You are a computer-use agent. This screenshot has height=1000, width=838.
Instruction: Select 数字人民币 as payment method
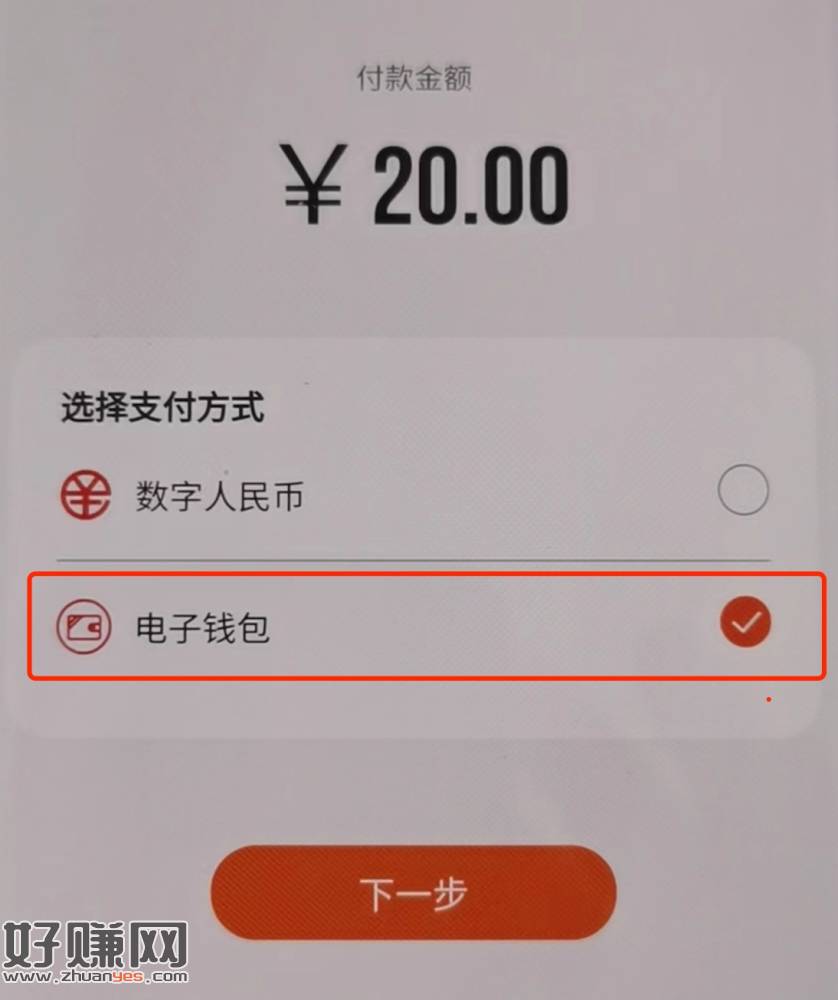point(743,491)
